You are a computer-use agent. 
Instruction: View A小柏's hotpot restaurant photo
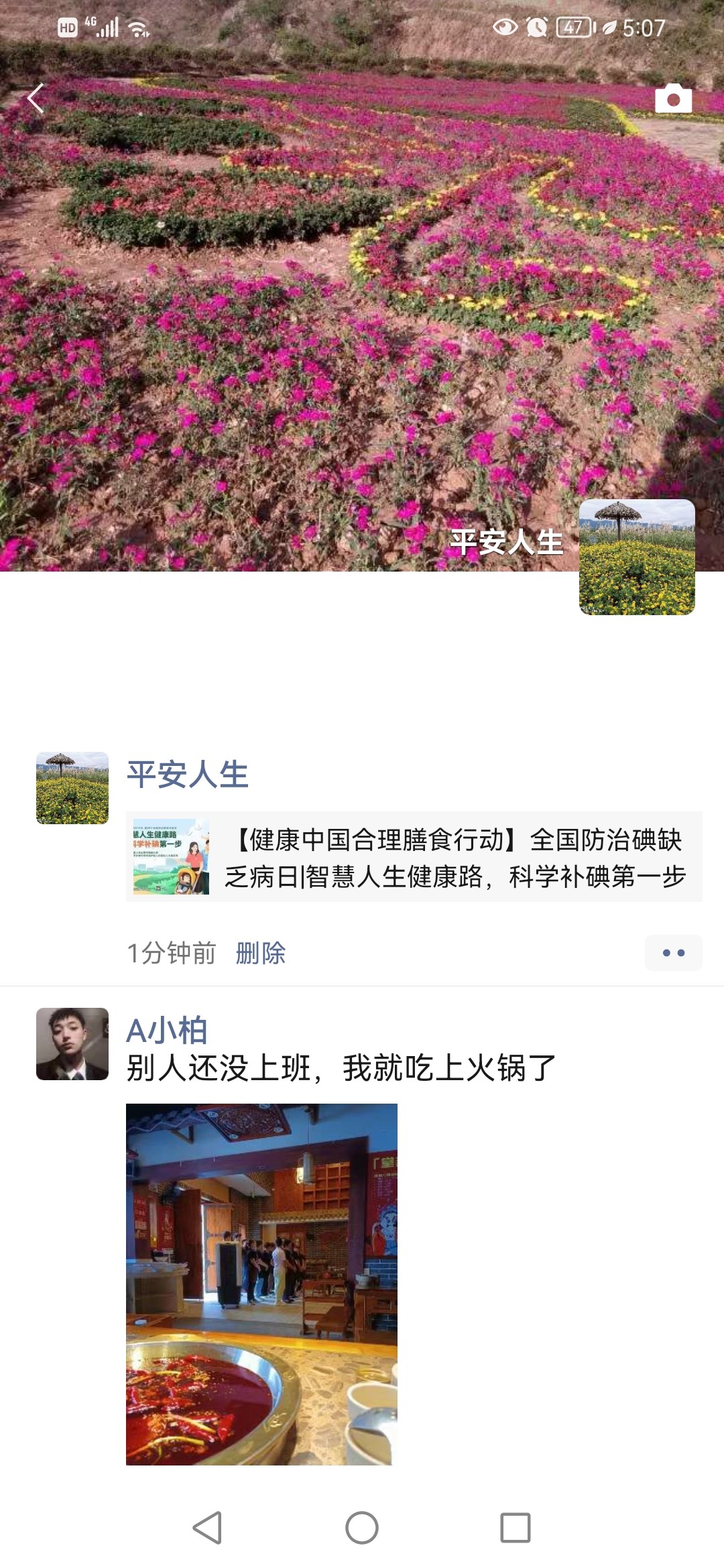261,1284
